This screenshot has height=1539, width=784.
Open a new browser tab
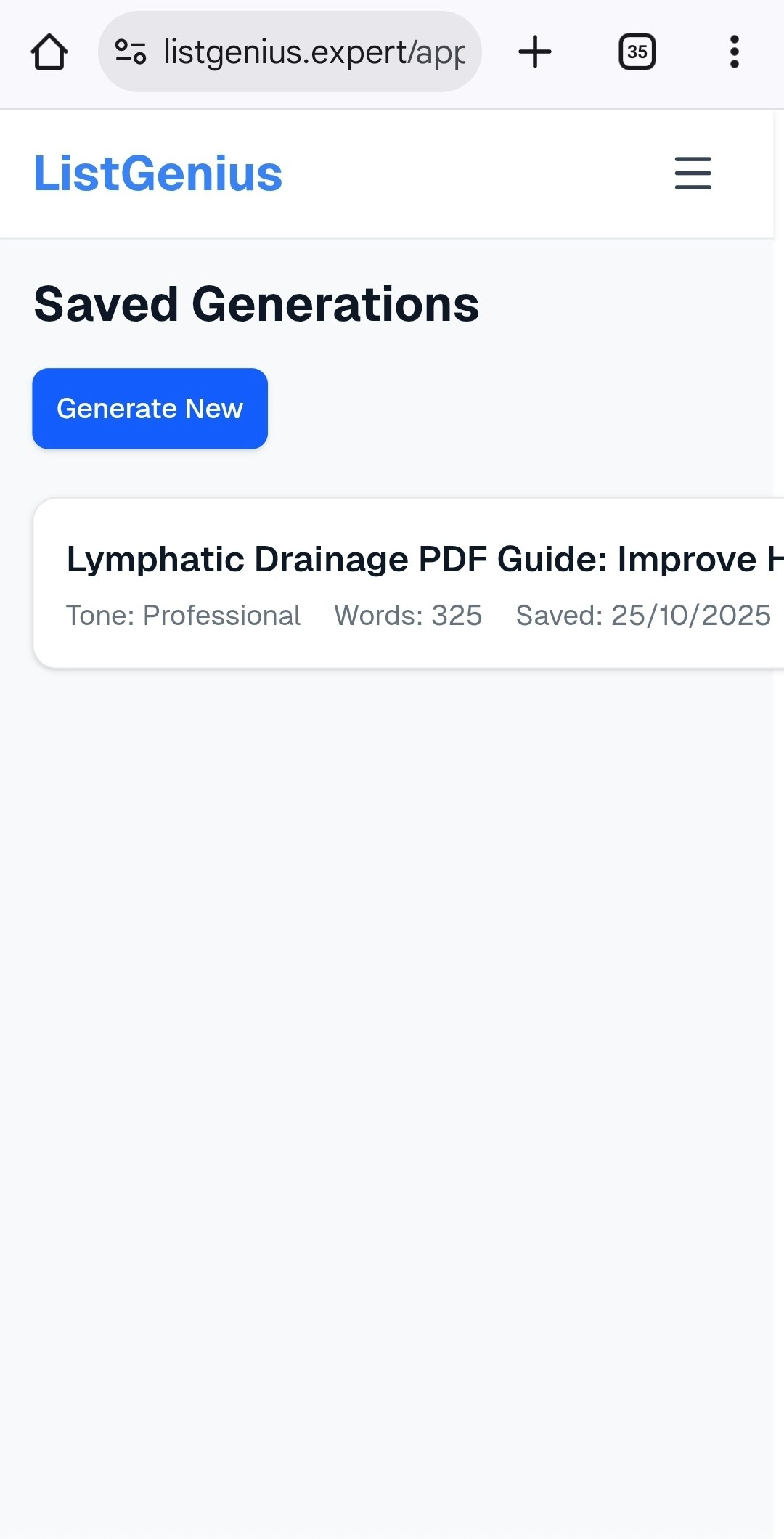point(535,52)
